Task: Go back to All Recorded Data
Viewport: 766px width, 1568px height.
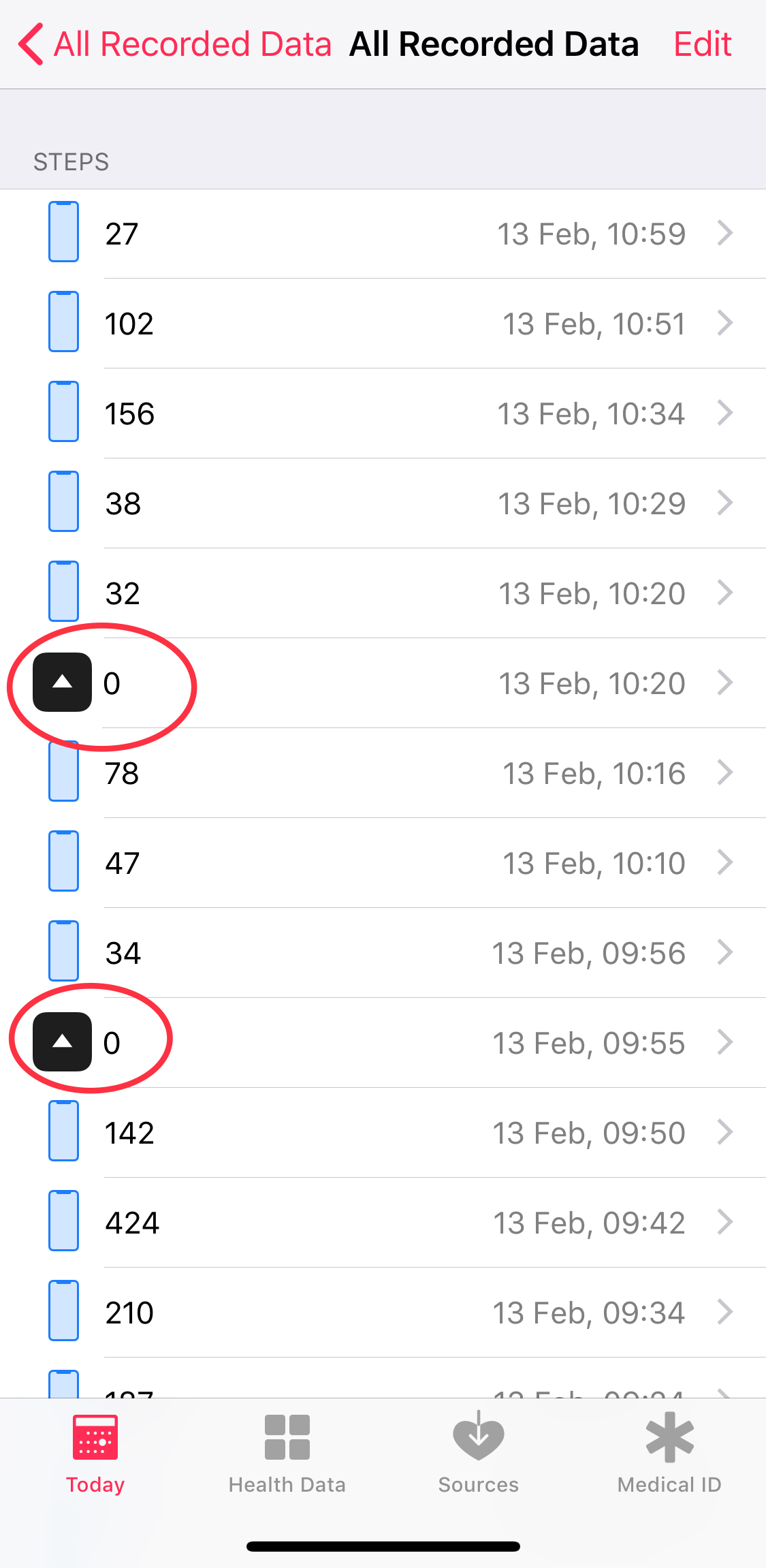Action: click(175, 44)
